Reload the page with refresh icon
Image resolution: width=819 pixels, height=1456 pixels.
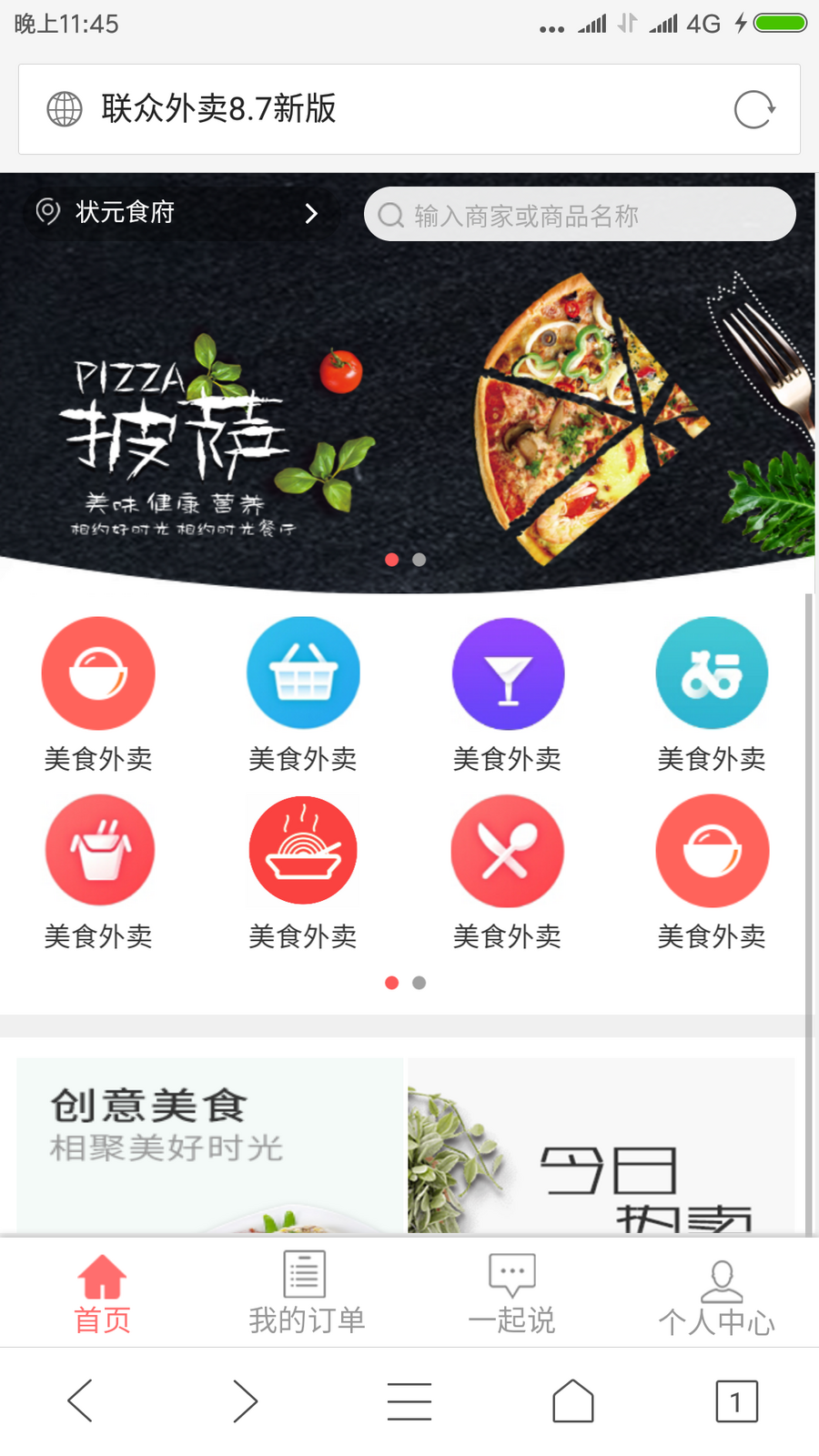(753, 109)
